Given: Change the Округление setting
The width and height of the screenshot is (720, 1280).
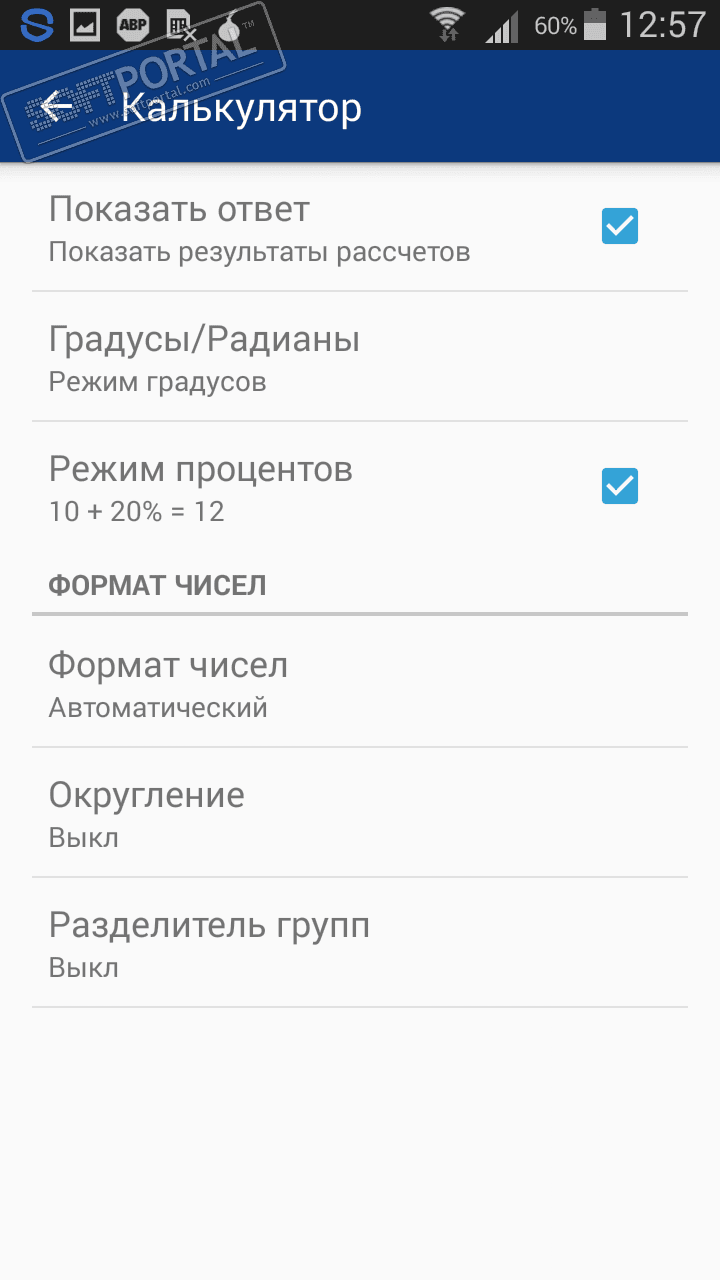Looking at the screenshot, I should click(x=360, y=813).
